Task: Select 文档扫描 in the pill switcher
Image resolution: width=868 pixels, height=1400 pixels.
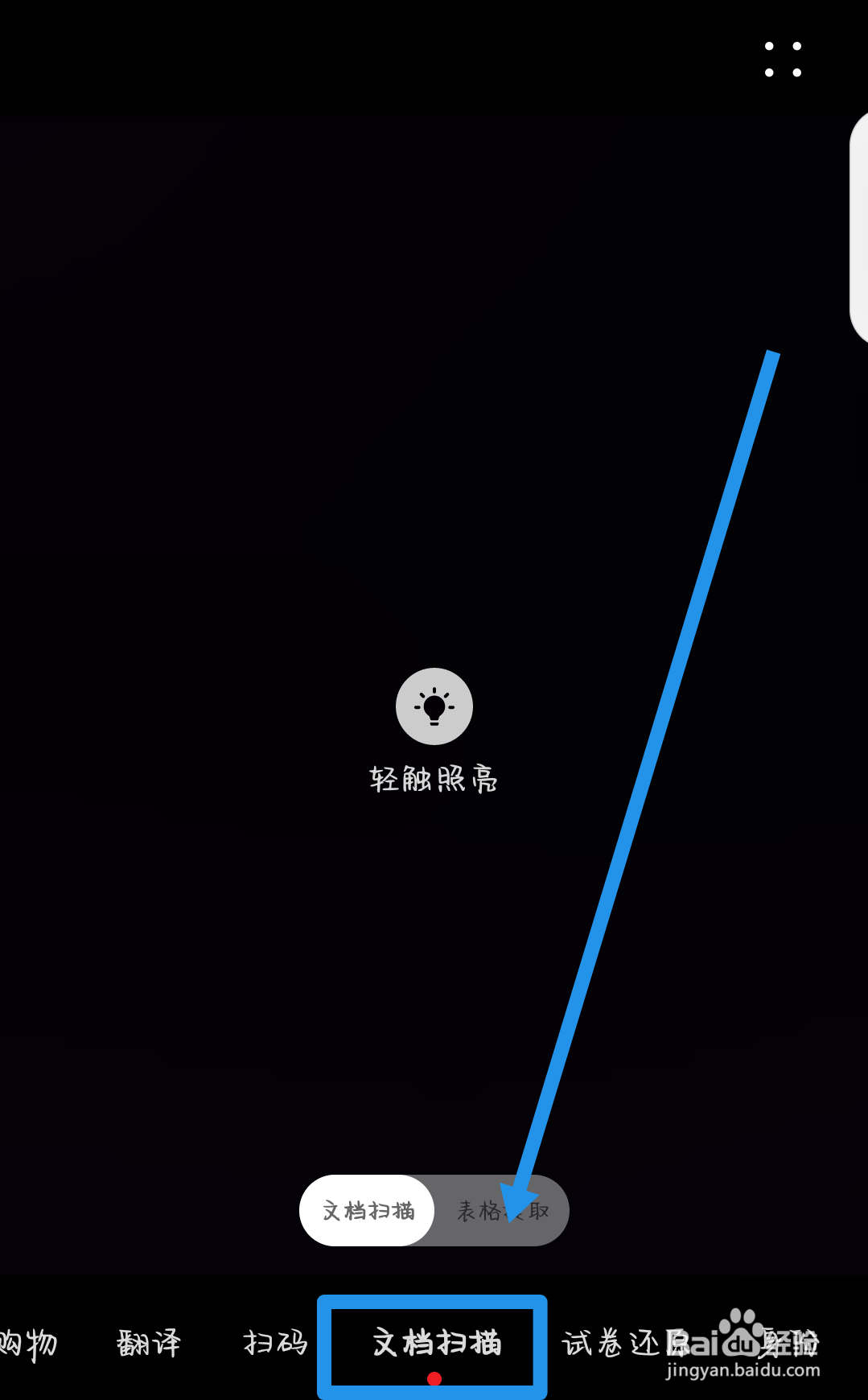Action: tap(368, 1211)
